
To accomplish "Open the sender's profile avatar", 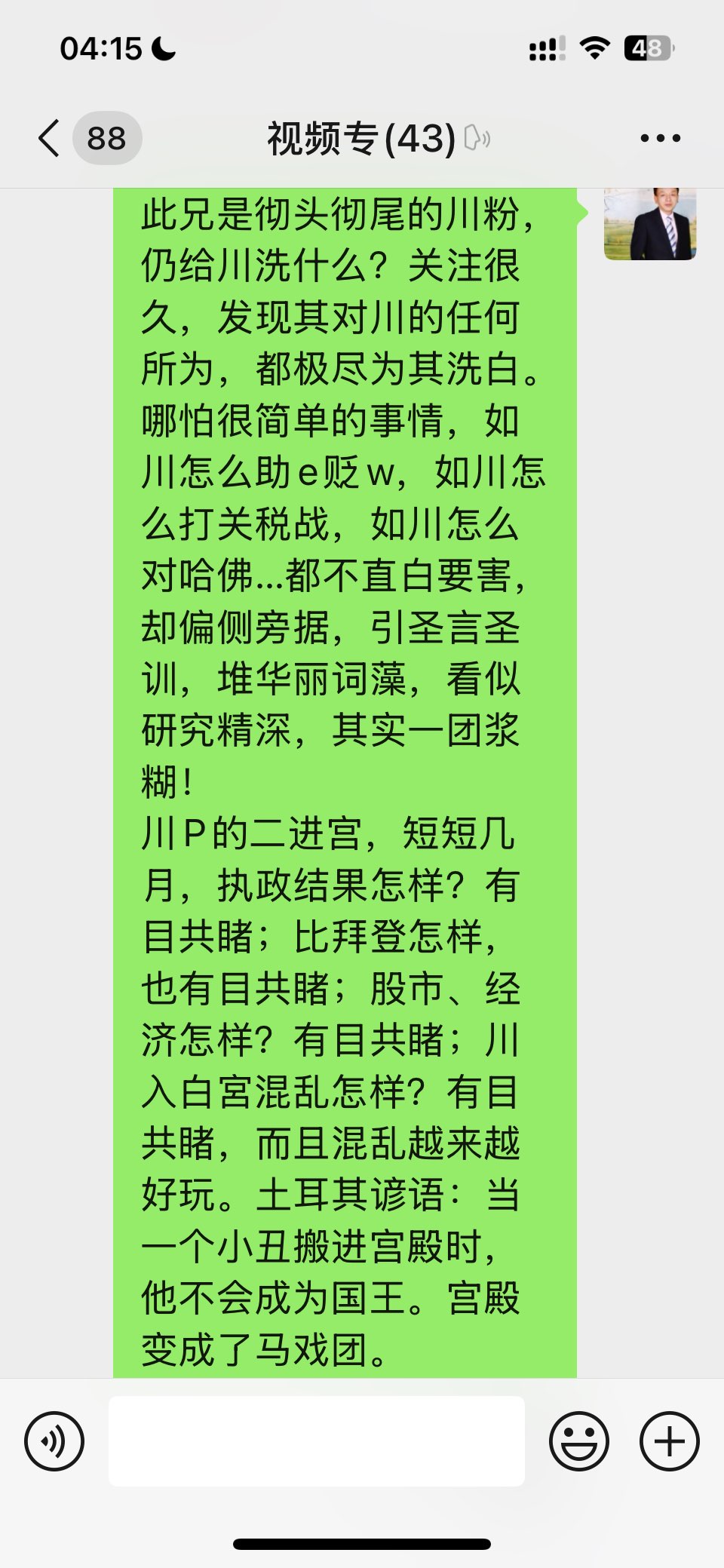I will pos(650,224).
